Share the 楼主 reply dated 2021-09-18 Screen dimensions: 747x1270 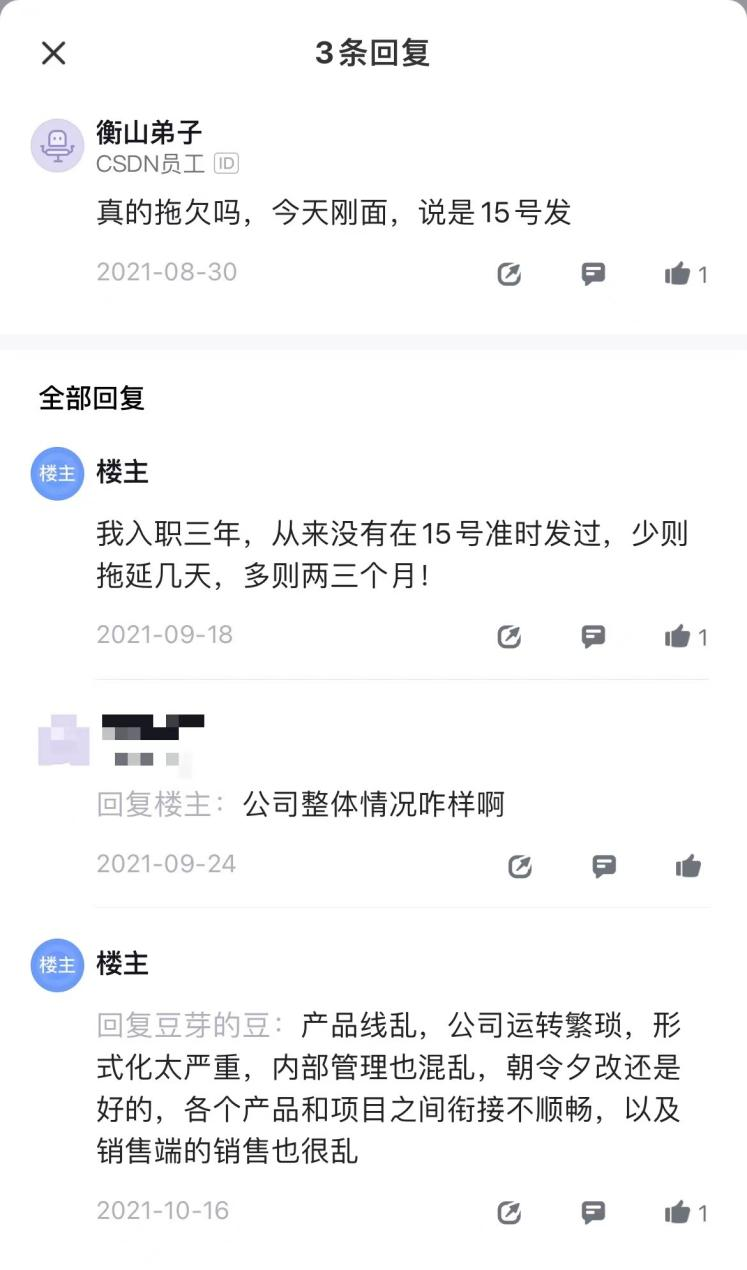pyautogui.click(x=510, y=636)
